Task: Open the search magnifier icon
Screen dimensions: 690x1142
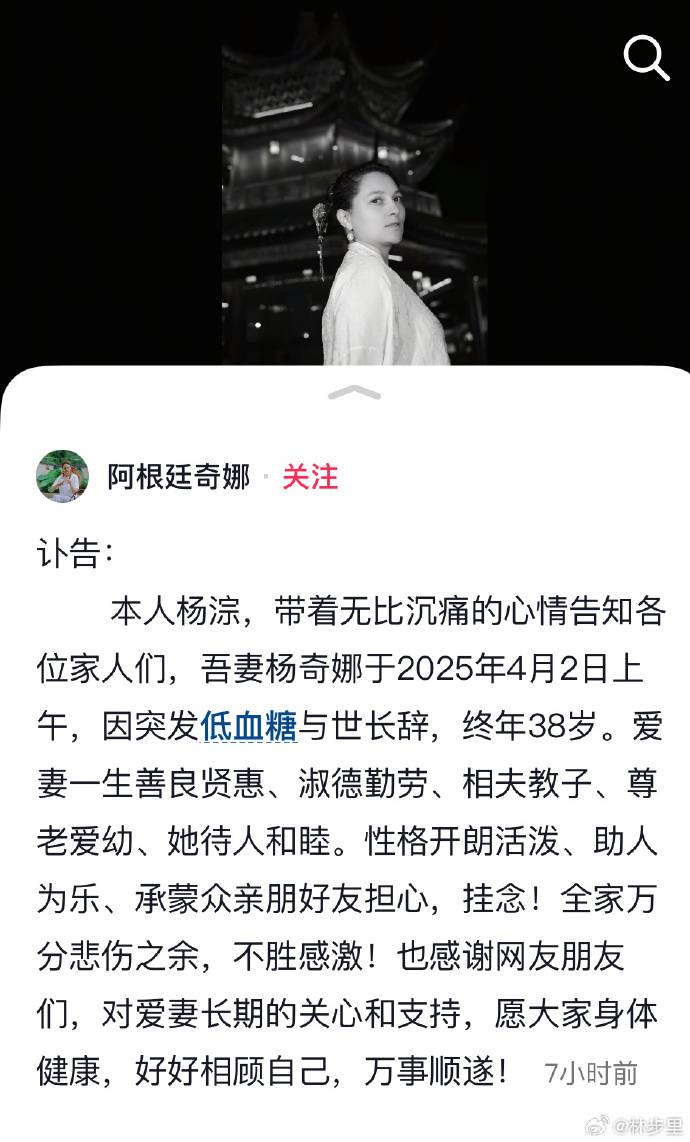Action: click(646, 59)
